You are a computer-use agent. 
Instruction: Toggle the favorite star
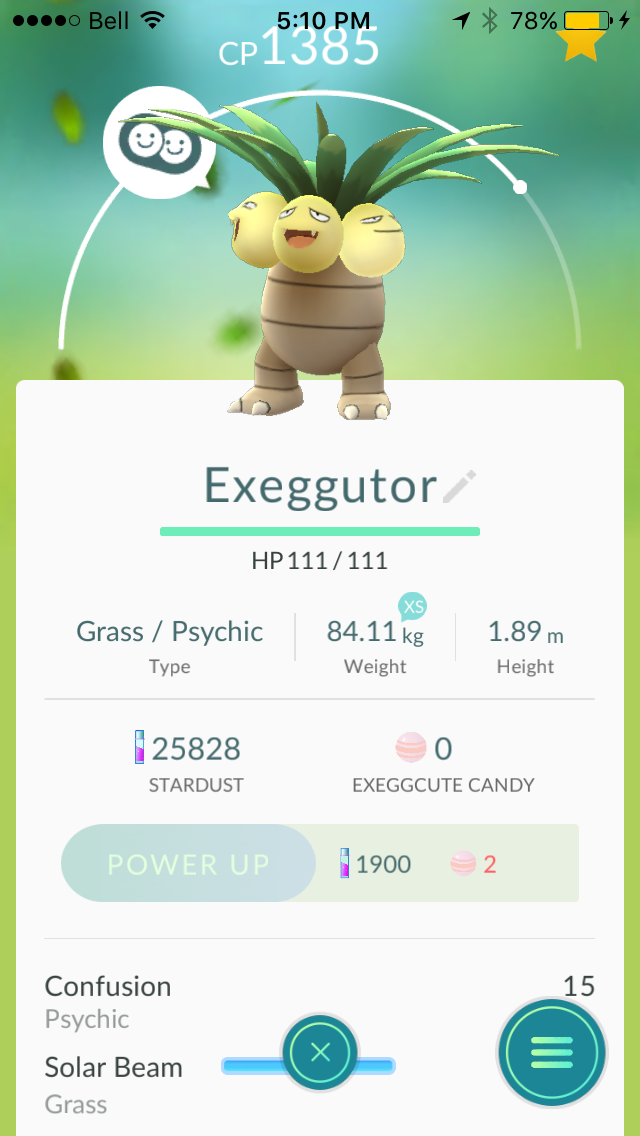(581, 42)
